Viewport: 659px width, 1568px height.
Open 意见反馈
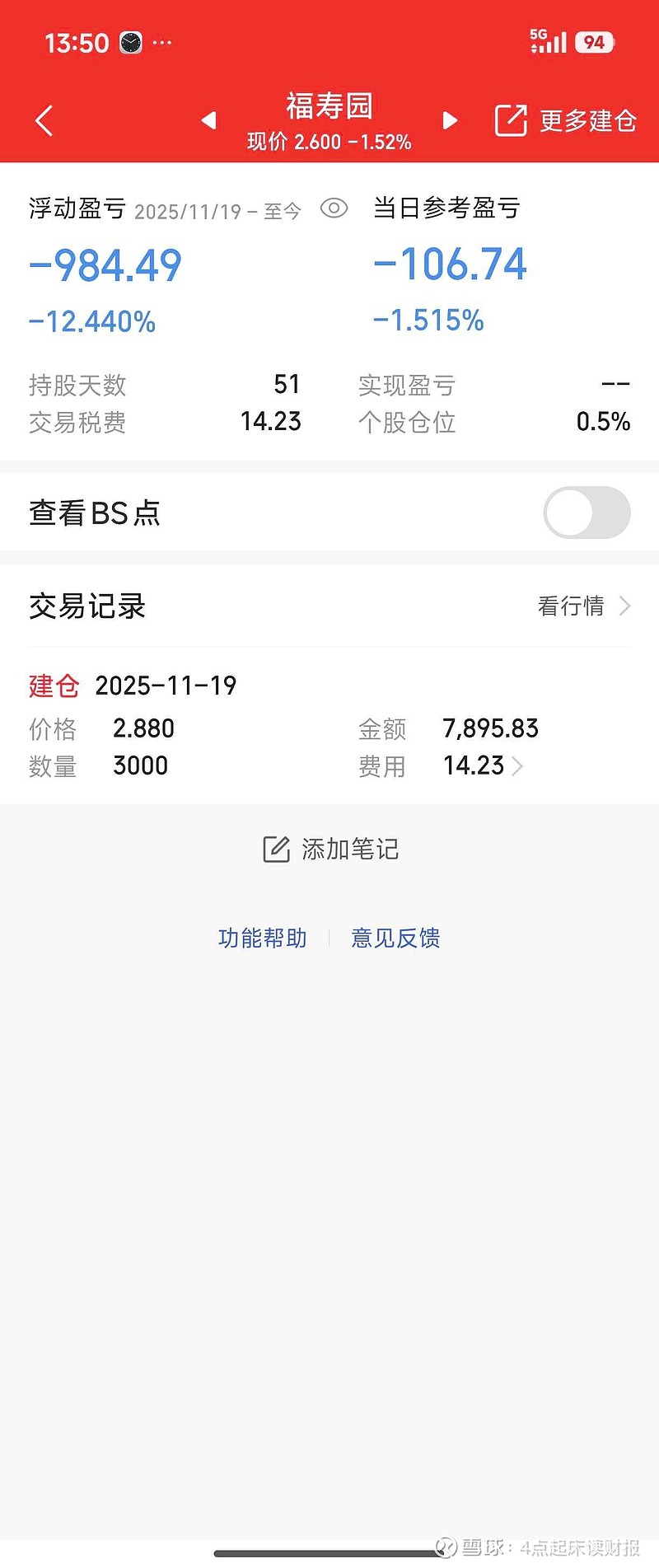(396, 938)
